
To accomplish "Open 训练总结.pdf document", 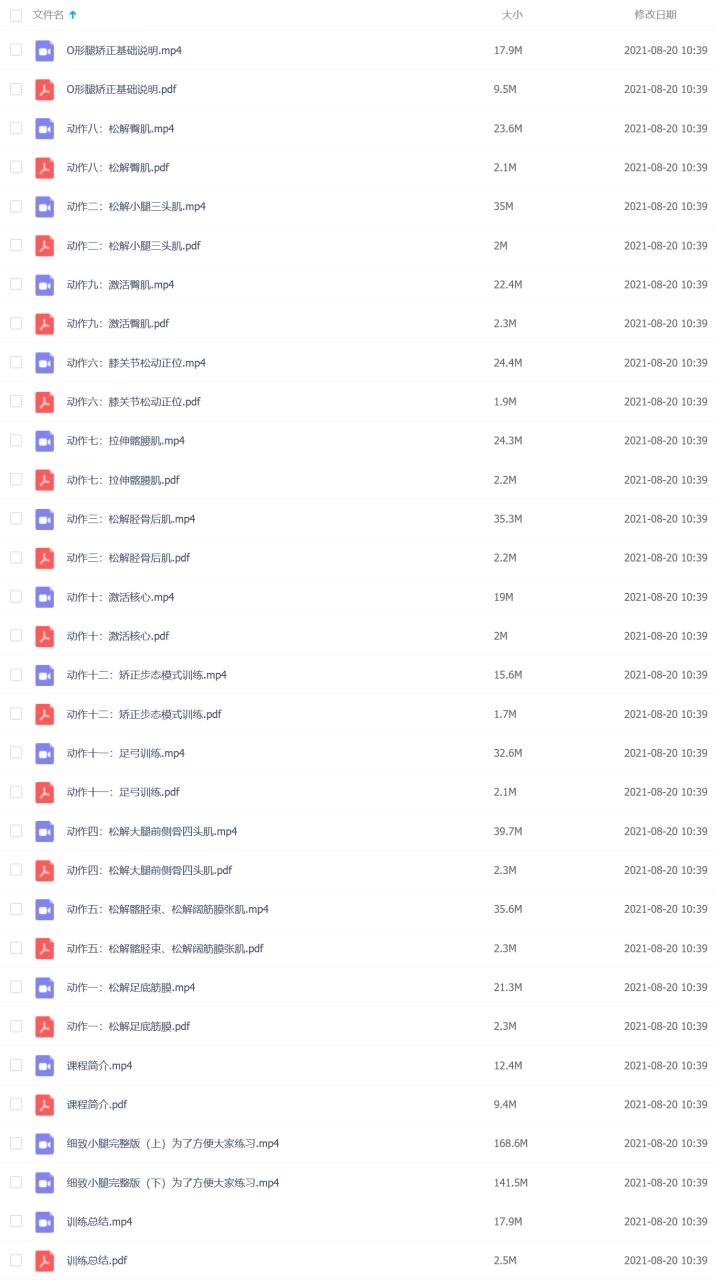I will (96, 1260).
